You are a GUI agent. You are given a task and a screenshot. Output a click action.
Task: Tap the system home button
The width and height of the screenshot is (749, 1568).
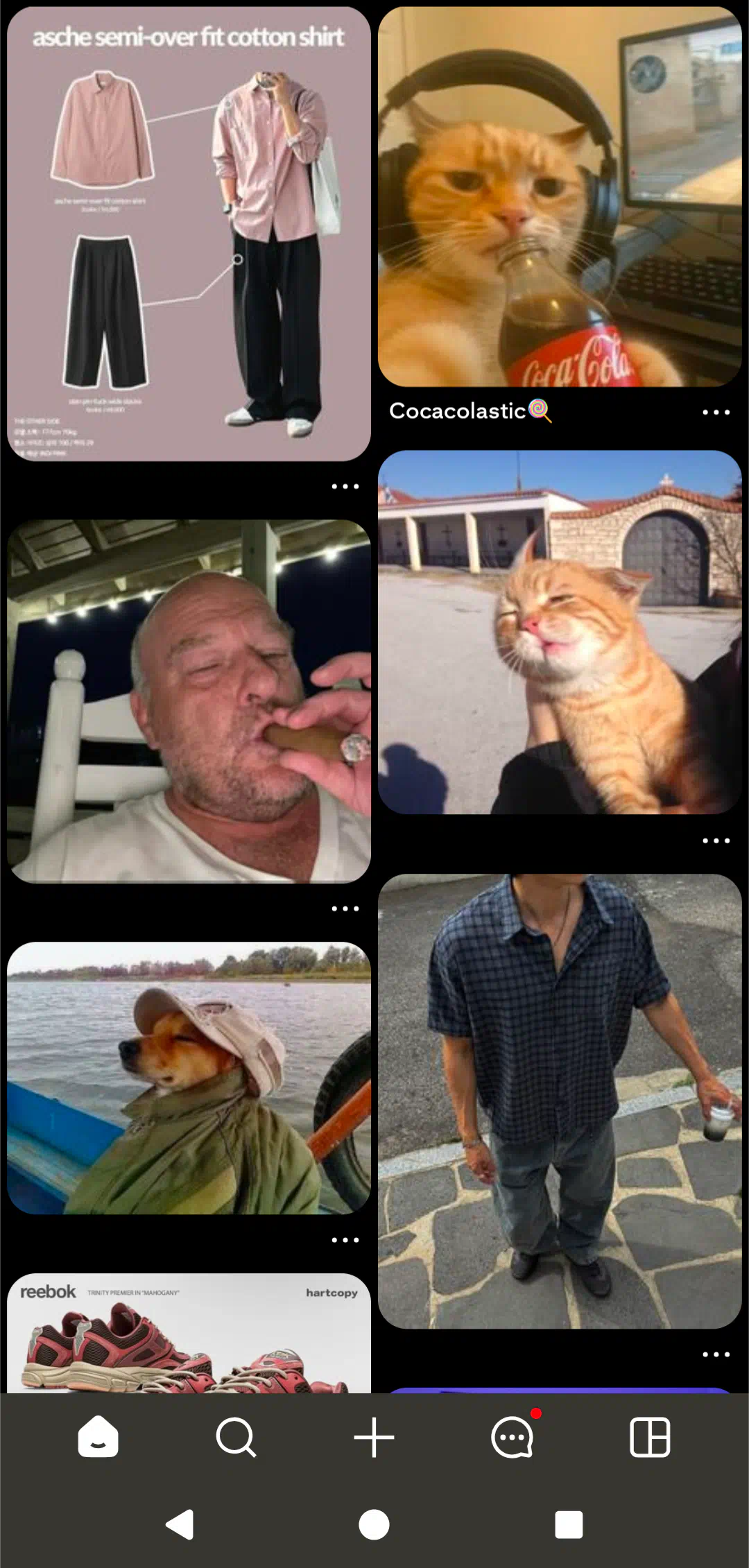(374, 1524)
